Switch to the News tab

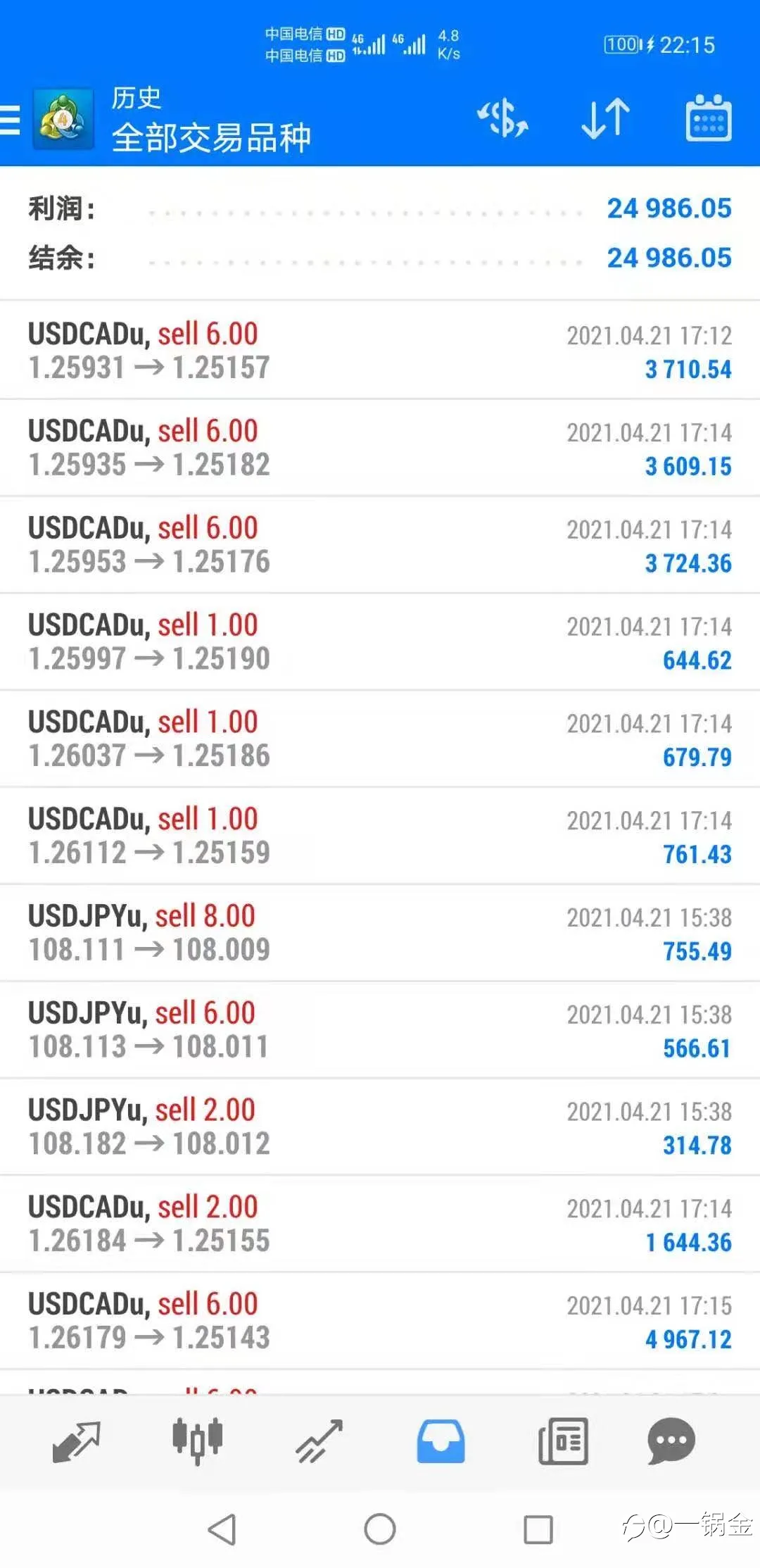tap(563, 1441)
